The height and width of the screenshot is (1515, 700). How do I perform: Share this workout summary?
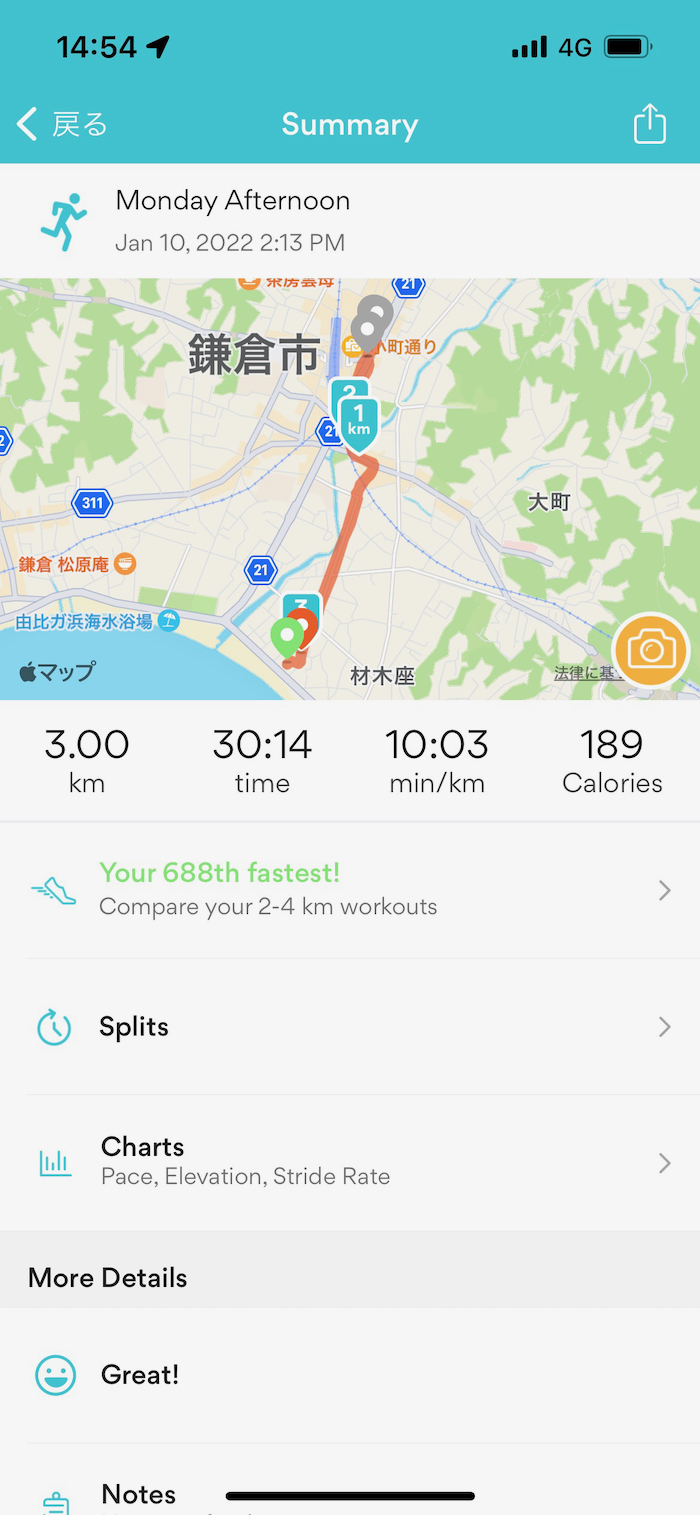click(x=649, y=125)
